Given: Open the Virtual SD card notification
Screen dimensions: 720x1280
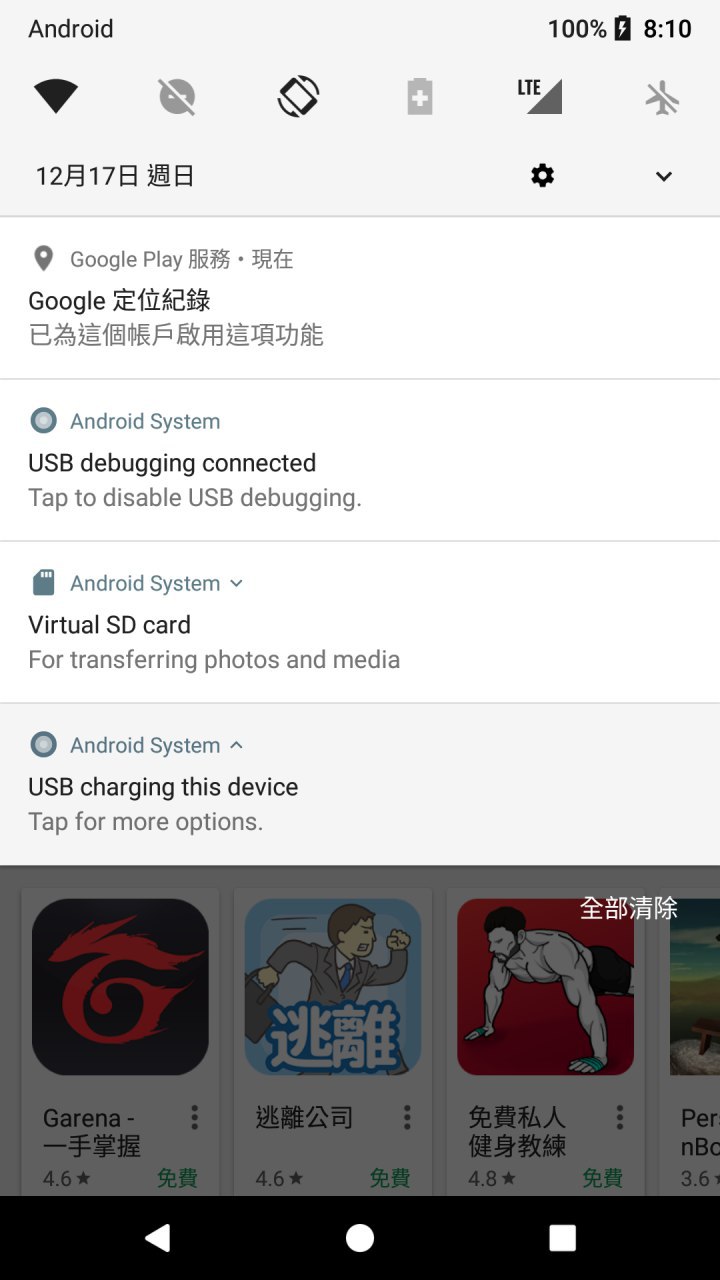Looking at the screenshot, I should point(360,625).
